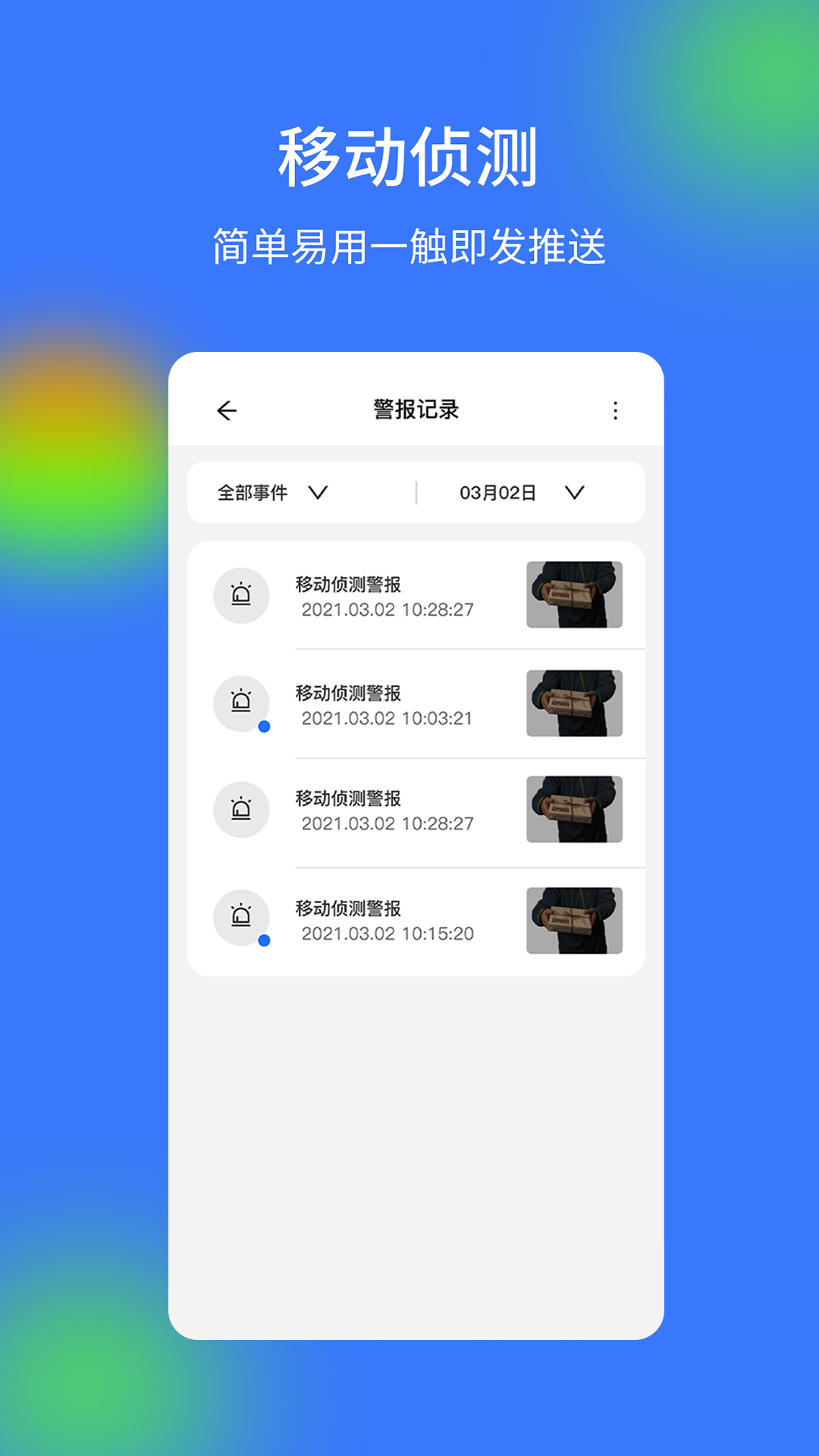Screen dimensions: 819x1456
Task: Tap the divider line between filter dropdowns
Action: click(x=416, y=492)
